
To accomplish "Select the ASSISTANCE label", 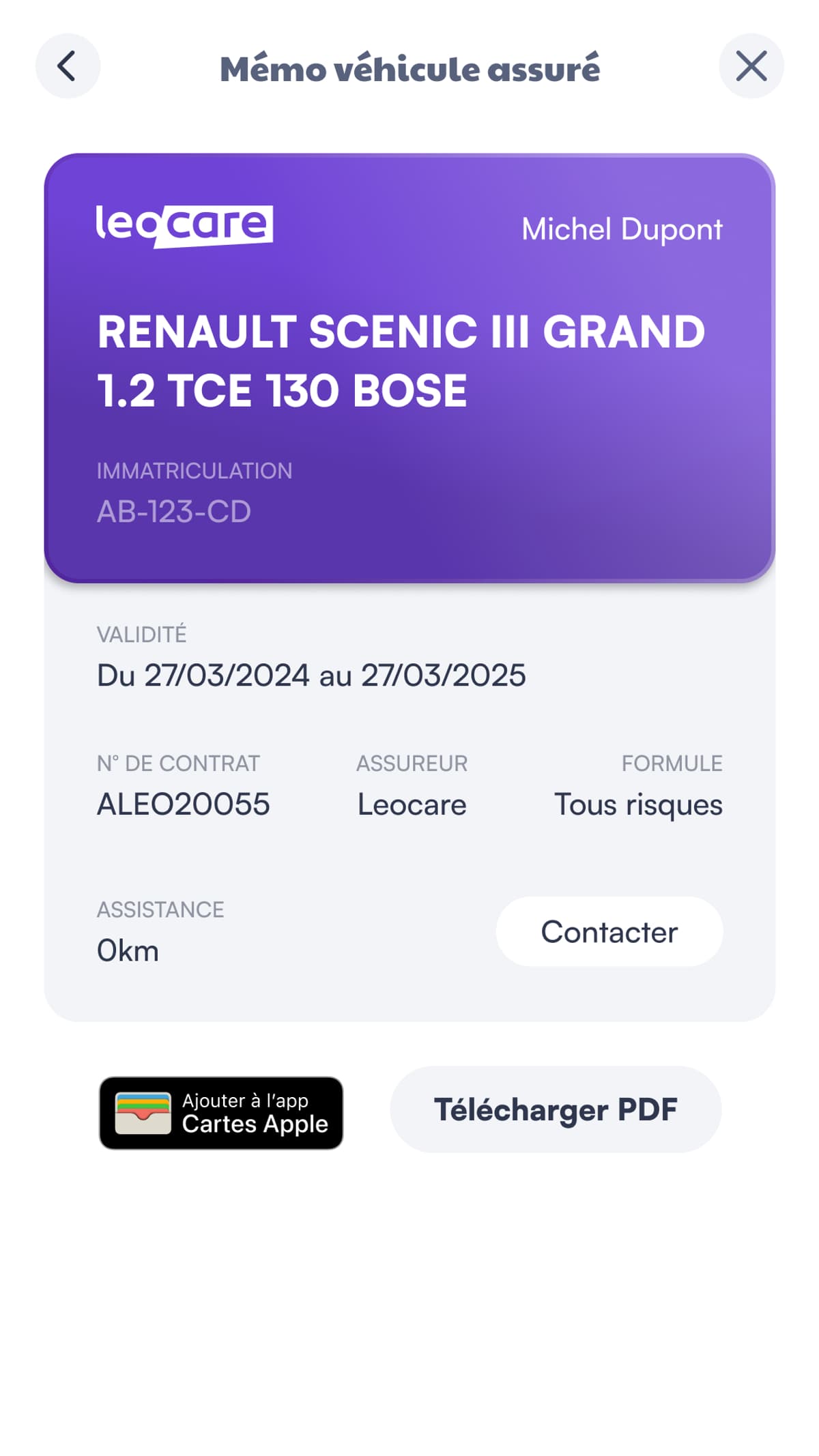I will pyautogui.click(x=161, y=909).
